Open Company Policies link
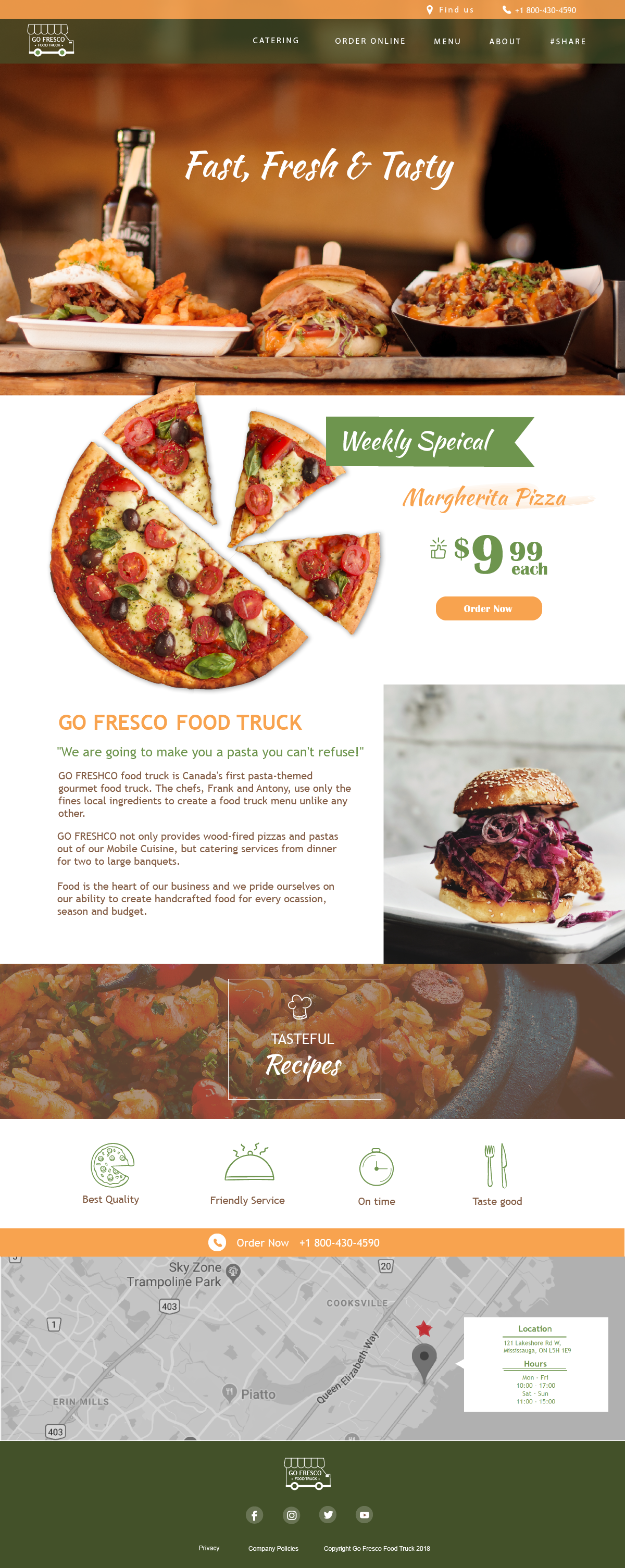The width and height of the screenshot is (625, 1568). [272, 1548]
